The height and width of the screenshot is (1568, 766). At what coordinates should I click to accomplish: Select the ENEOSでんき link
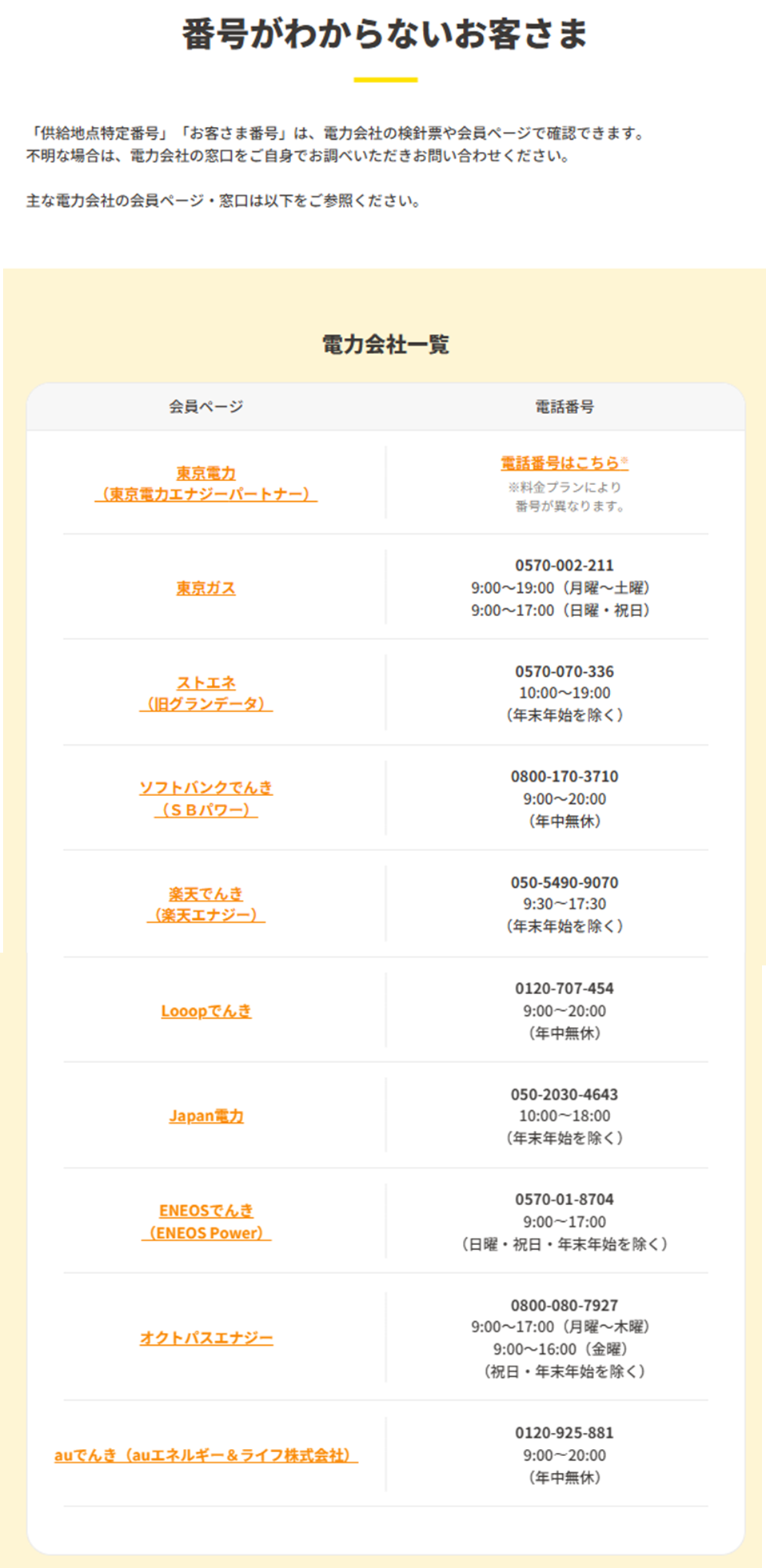206,1221
